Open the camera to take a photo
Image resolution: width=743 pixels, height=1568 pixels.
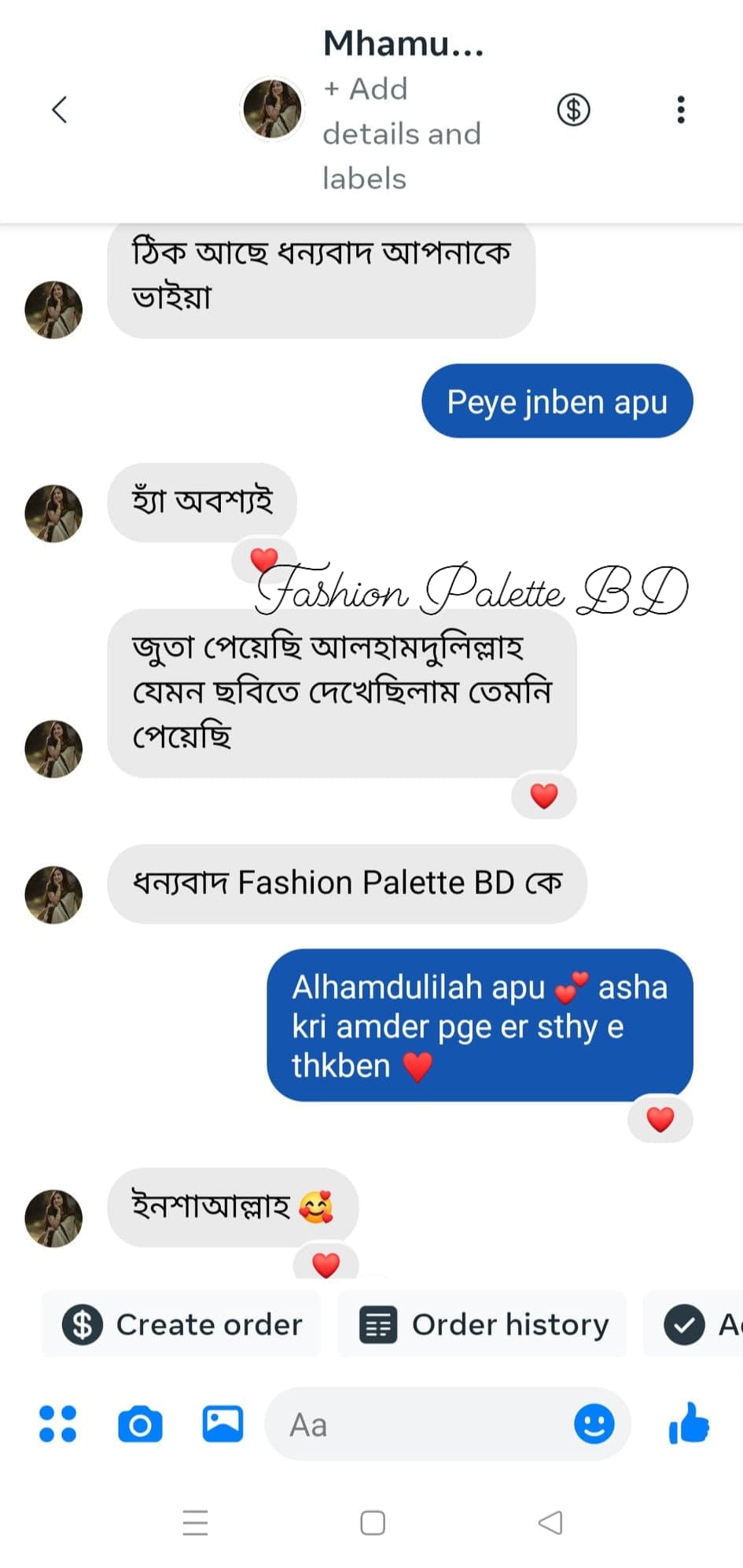[140, 1424]
